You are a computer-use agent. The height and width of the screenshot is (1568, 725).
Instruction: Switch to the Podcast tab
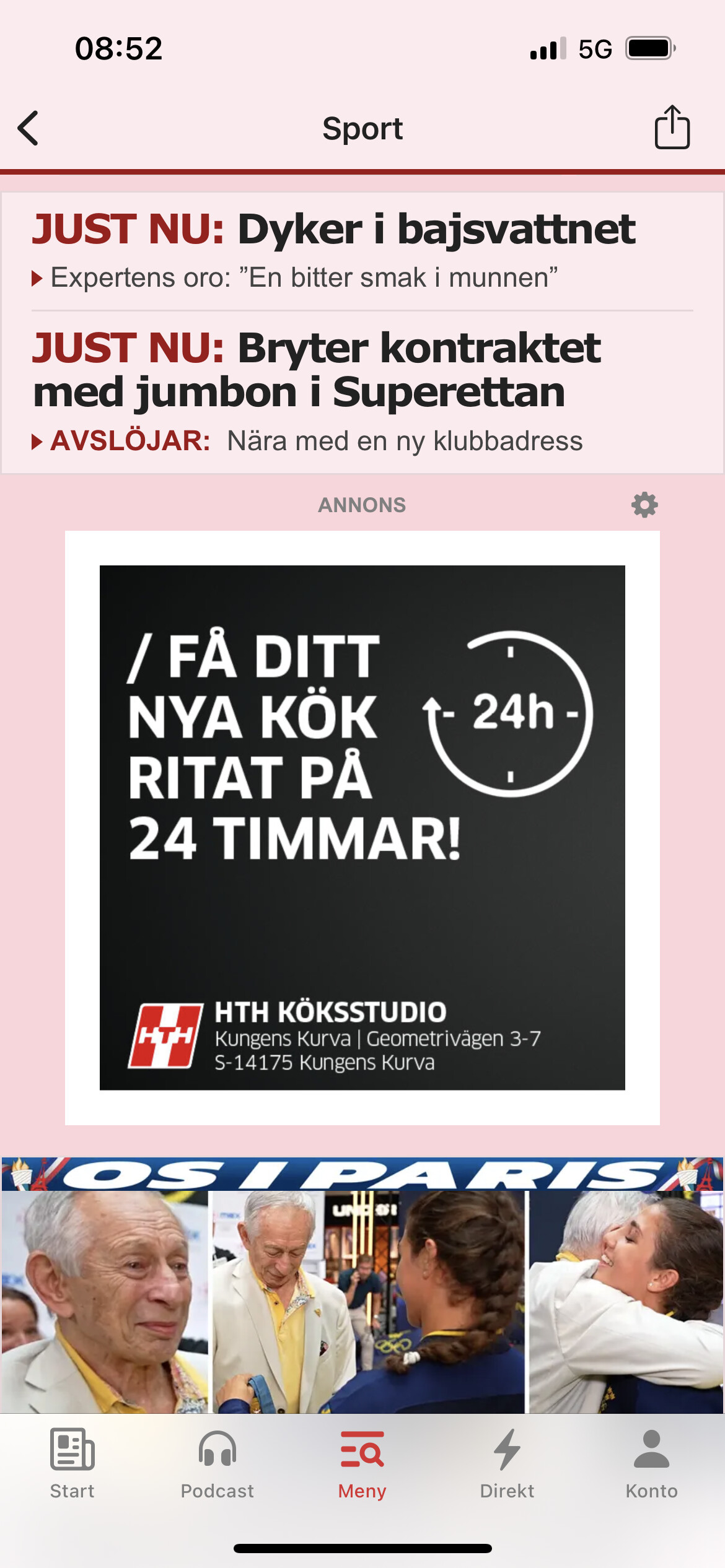pos(217,1464)
